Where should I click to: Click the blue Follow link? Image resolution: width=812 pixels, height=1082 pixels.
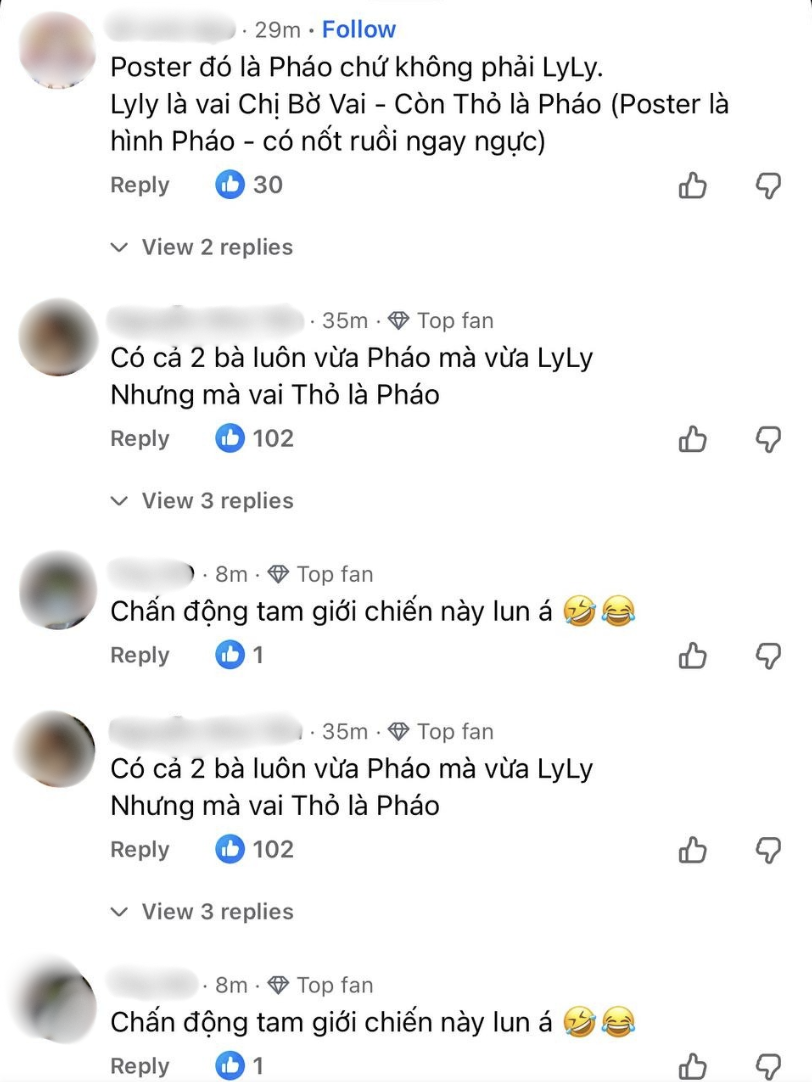click(359, 29)
